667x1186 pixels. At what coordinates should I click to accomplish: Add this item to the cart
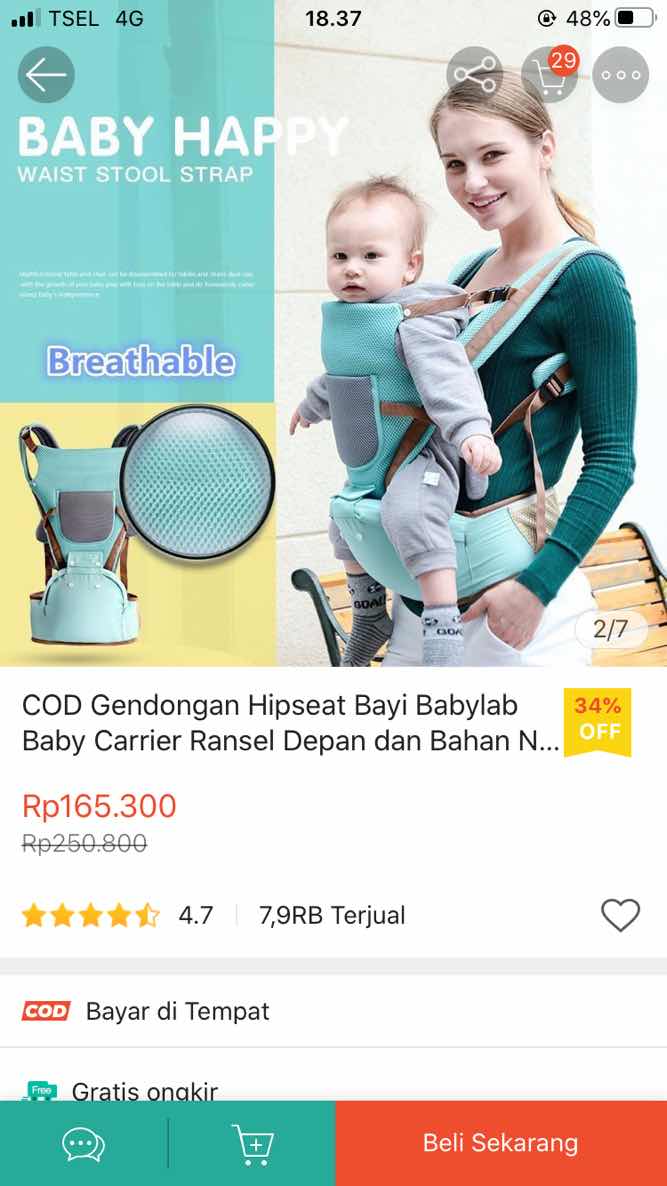point(252,1144)
